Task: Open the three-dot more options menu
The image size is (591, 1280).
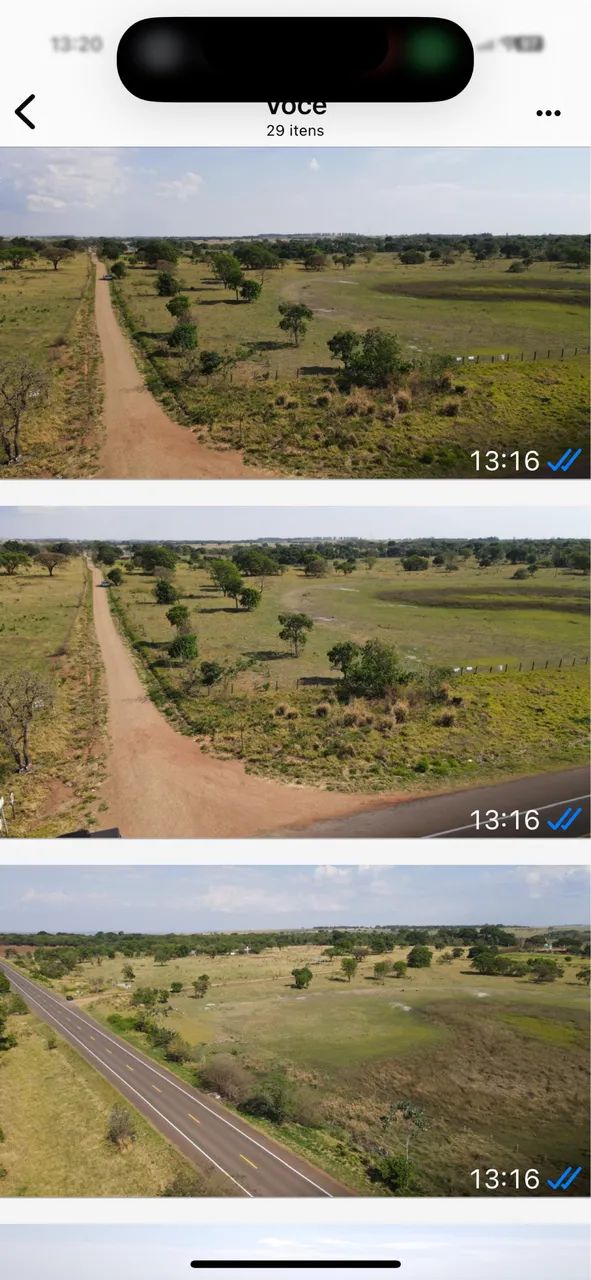Action: coord(548,113)
